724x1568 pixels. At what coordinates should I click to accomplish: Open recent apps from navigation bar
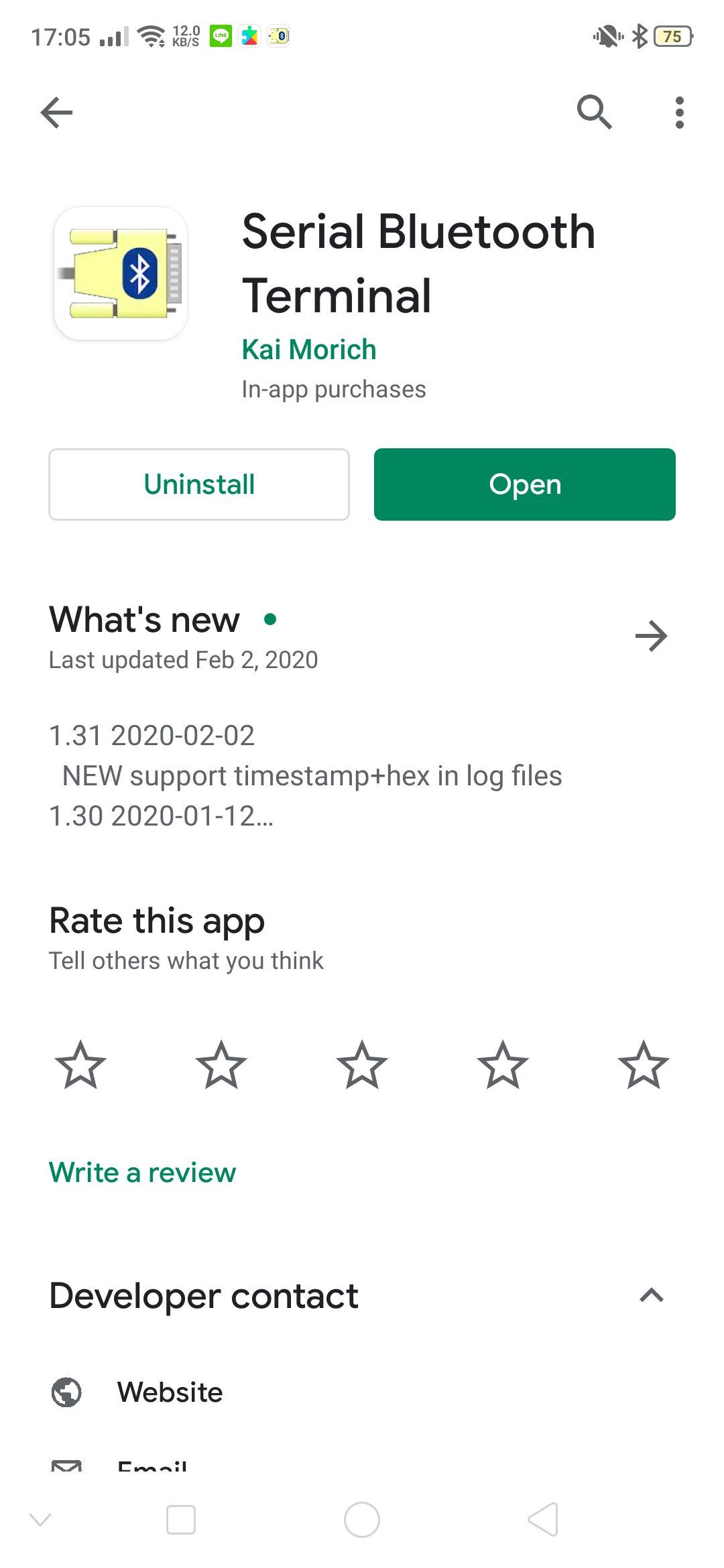coord(181,1519)
